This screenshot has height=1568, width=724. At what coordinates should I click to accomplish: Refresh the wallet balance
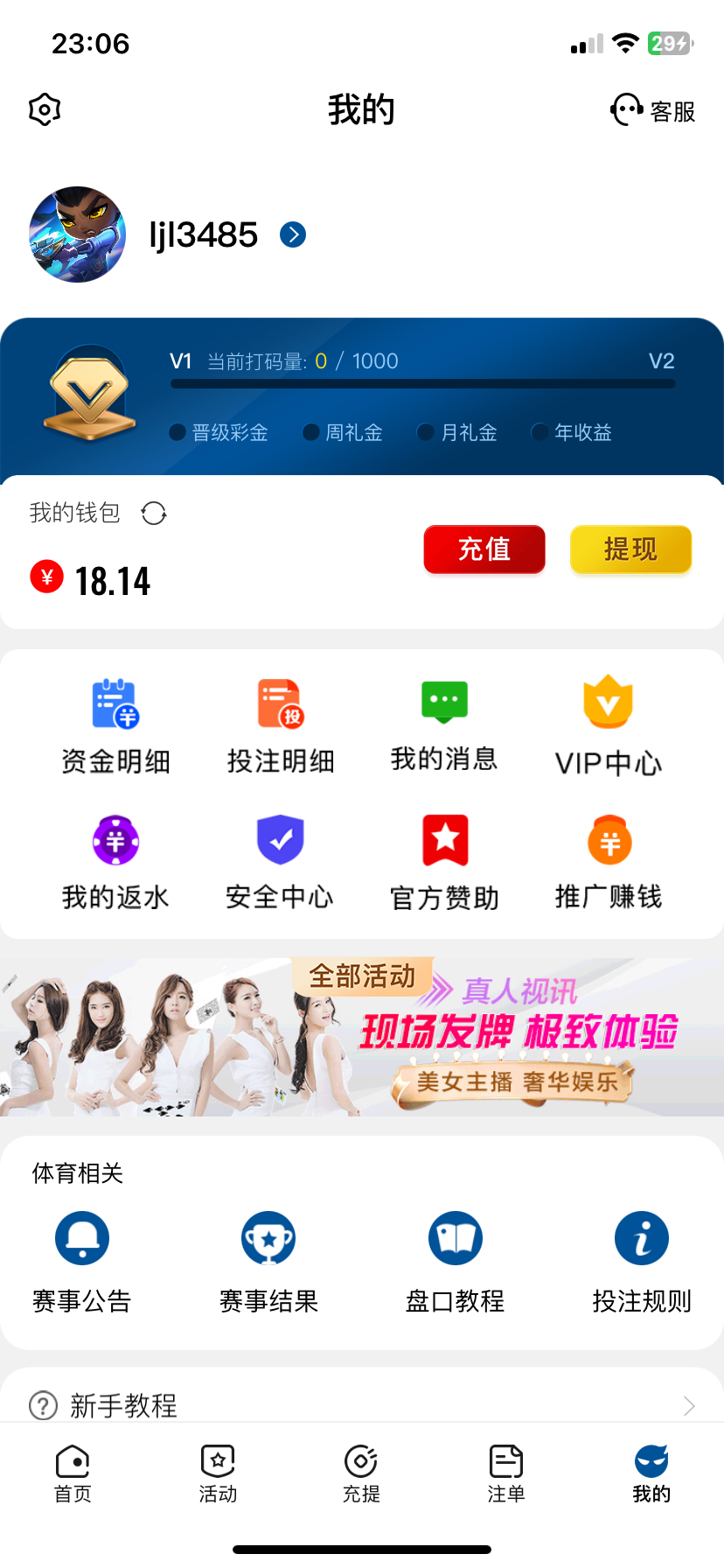(x=154, y=513)
